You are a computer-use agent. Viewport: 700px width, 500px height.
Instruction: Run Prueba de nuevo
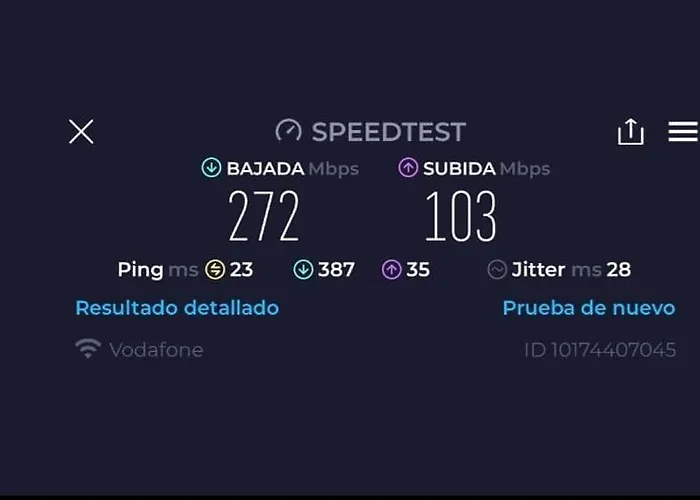point(588,308)
